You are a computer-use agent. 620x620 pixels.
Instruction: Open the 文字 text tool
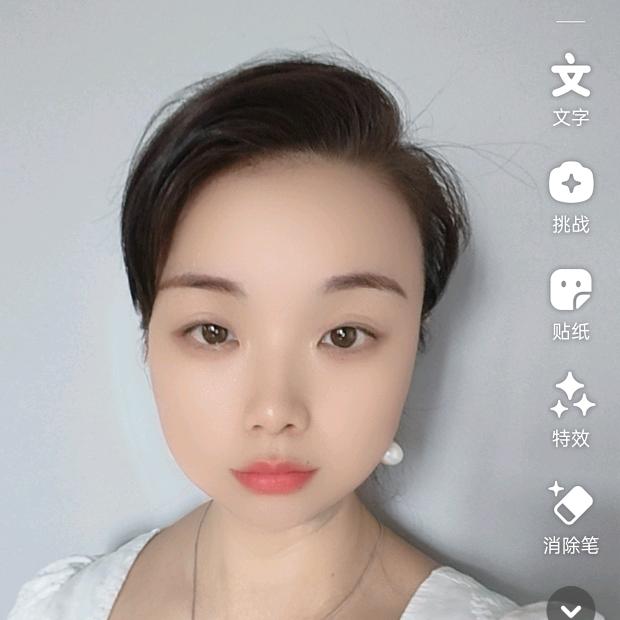point(571,78)
